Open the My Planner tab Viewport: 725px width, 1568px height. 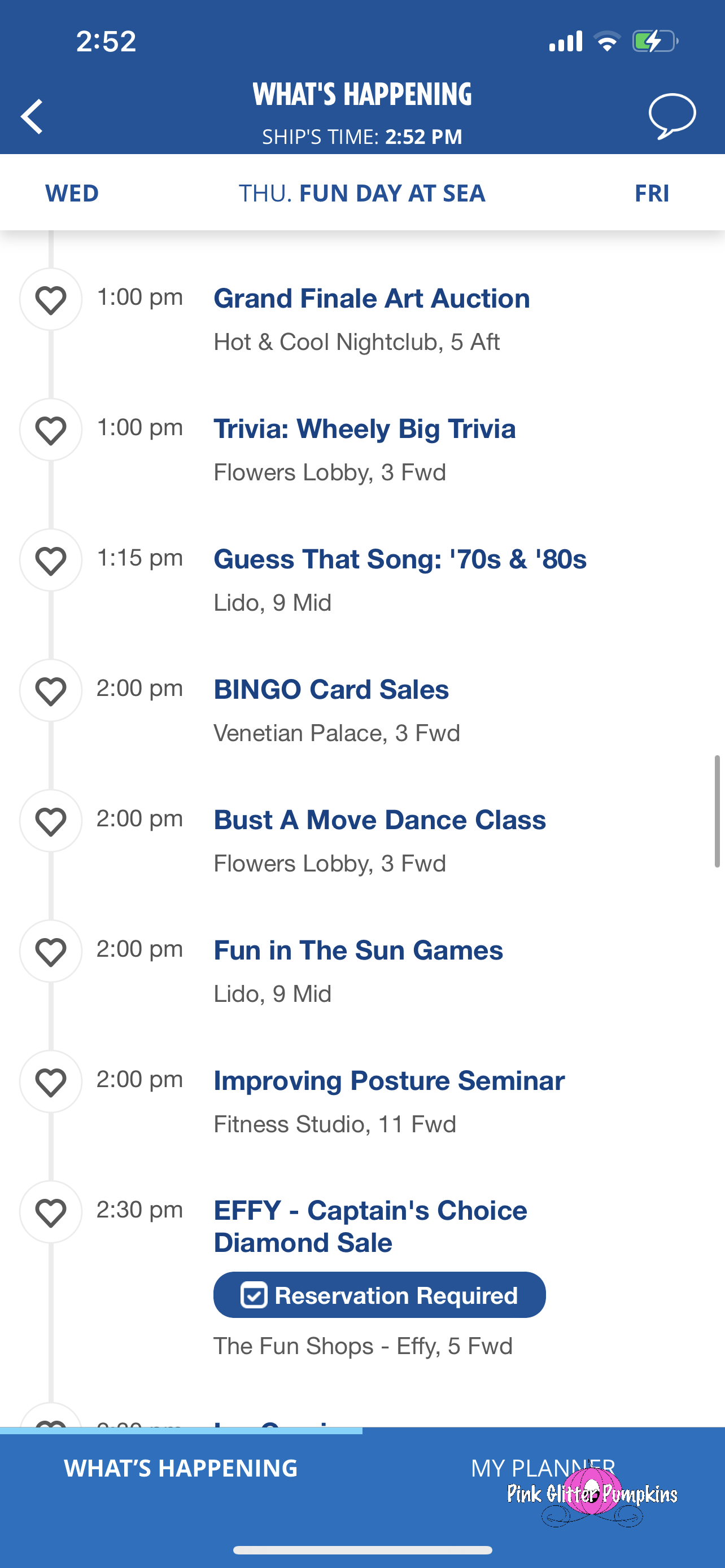click(543, 1468)
